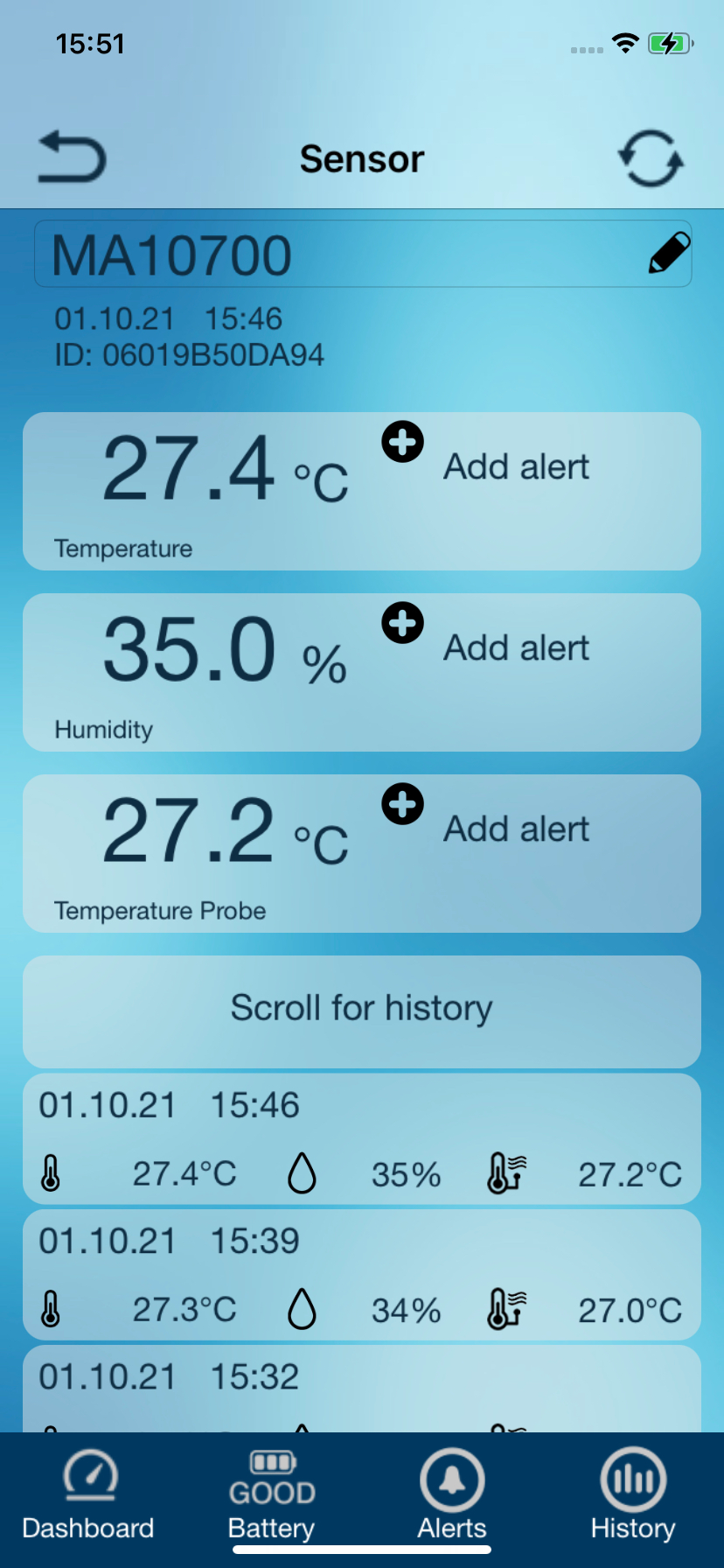Go back using the return arrow
The image size is (724, 1568).
[72, 157]
